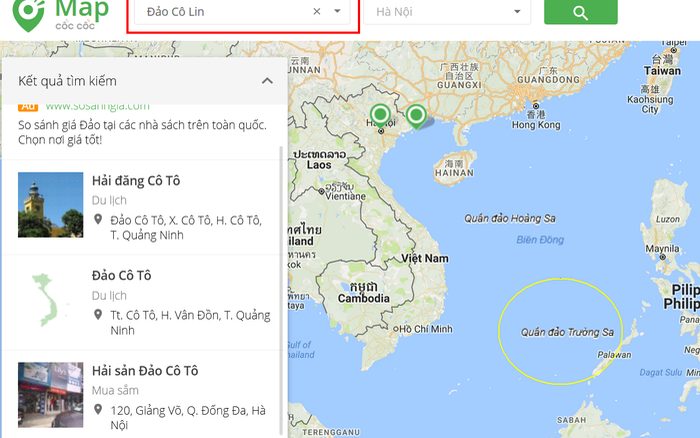Screen dimensions: 700x438
Task: Open the Hà Nội location dropdown
Action: coord(517,12)
